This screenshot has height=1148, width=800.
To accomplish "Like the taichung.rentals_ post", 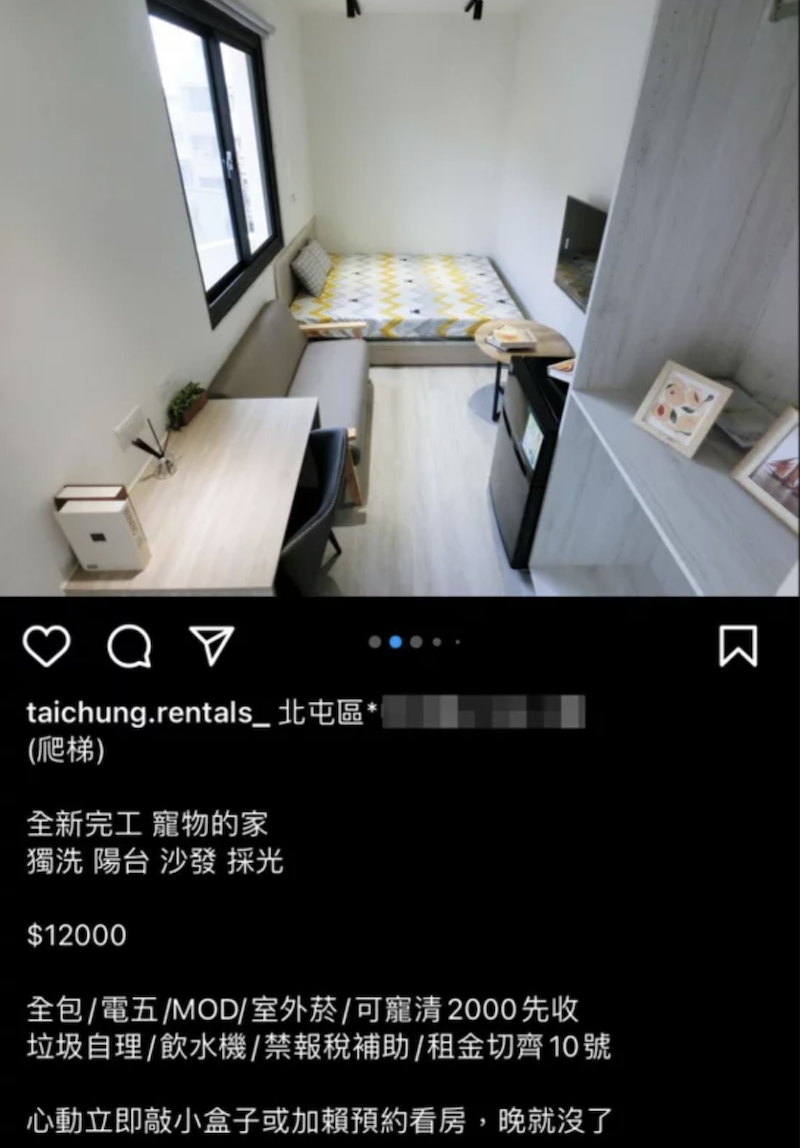I will pos(47,647).
